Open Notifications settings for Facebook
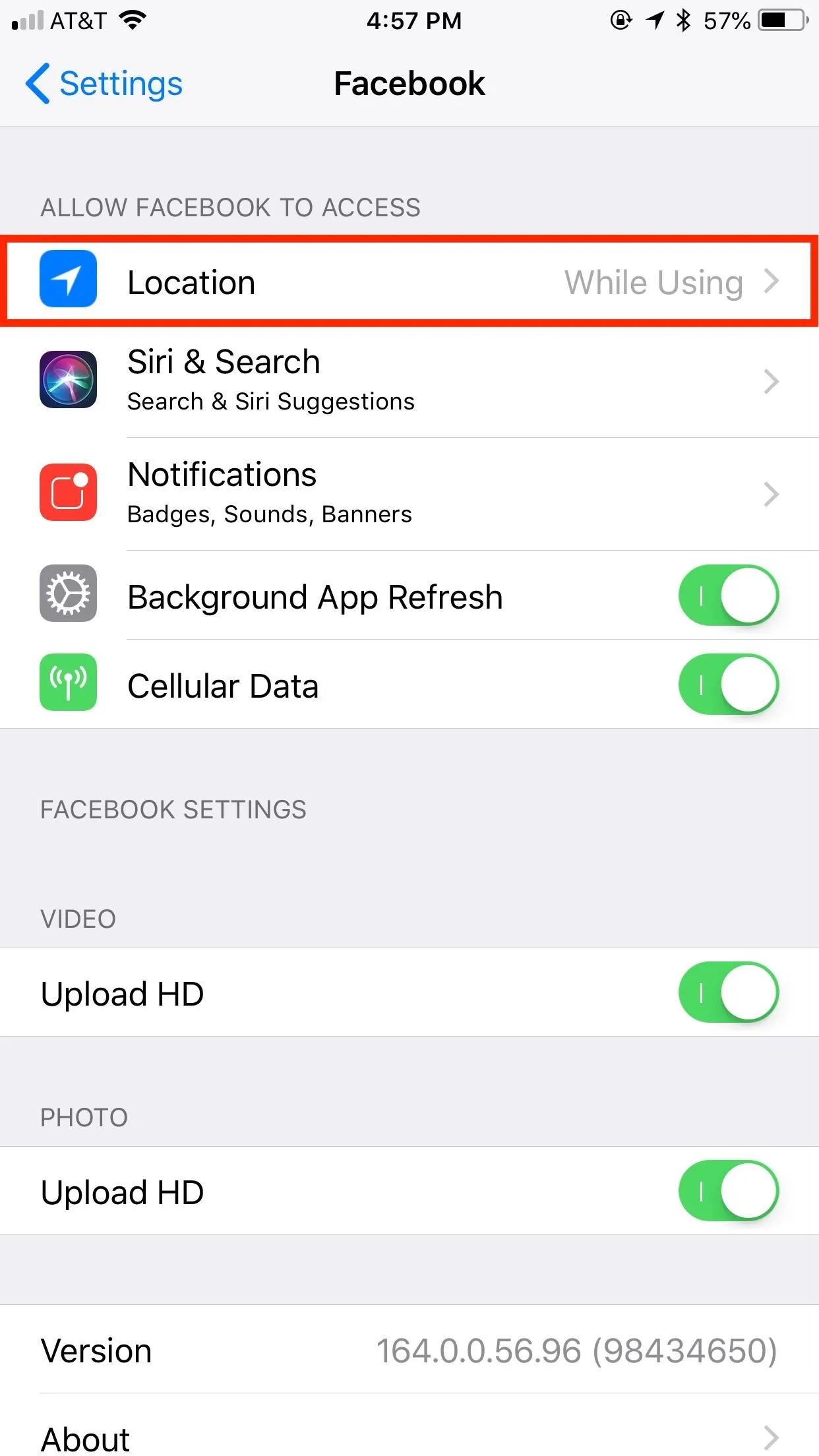 [409, 494]
